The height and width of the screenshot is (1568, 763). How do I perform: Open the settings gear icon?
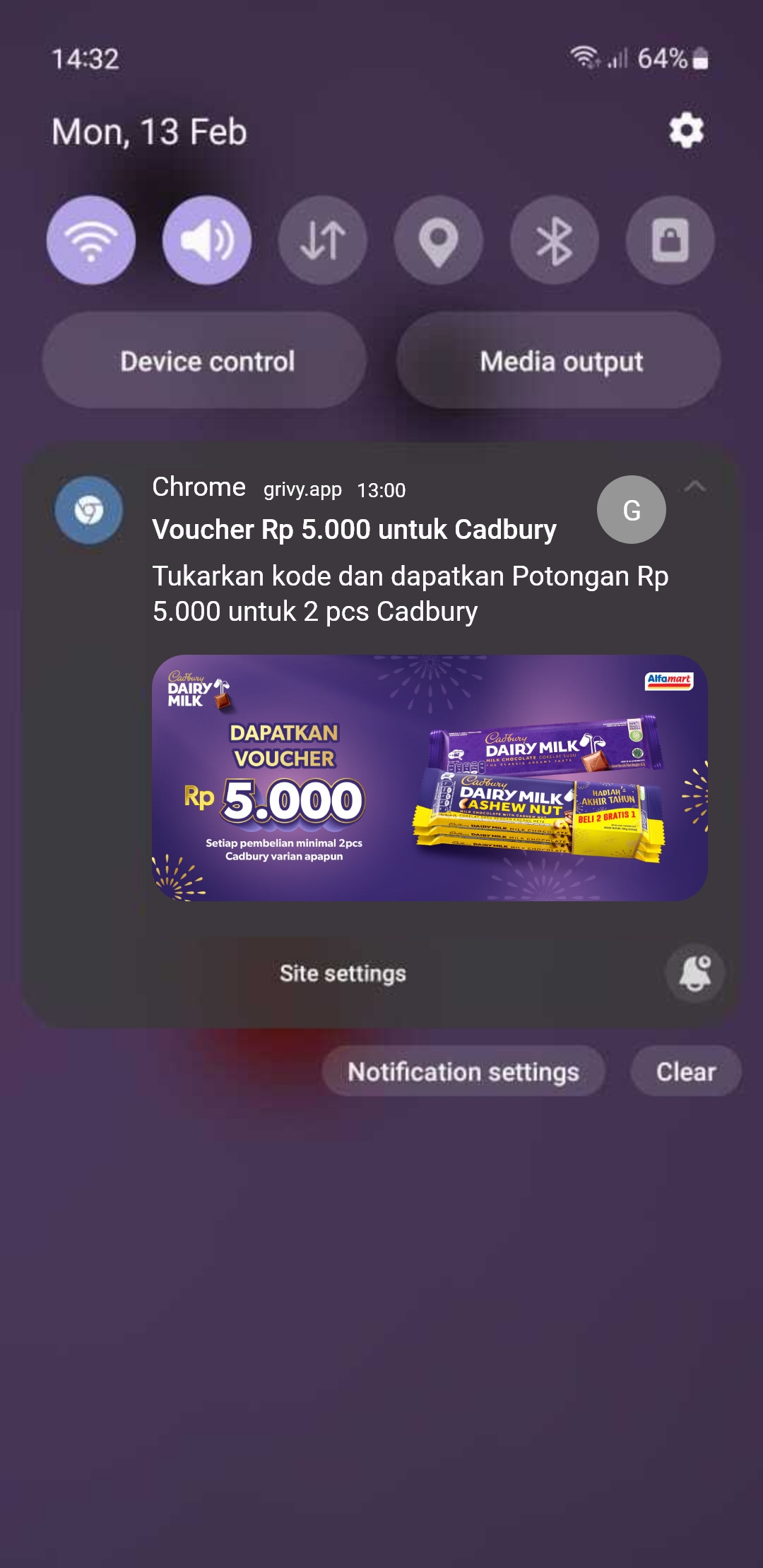(x=686, y=131)
